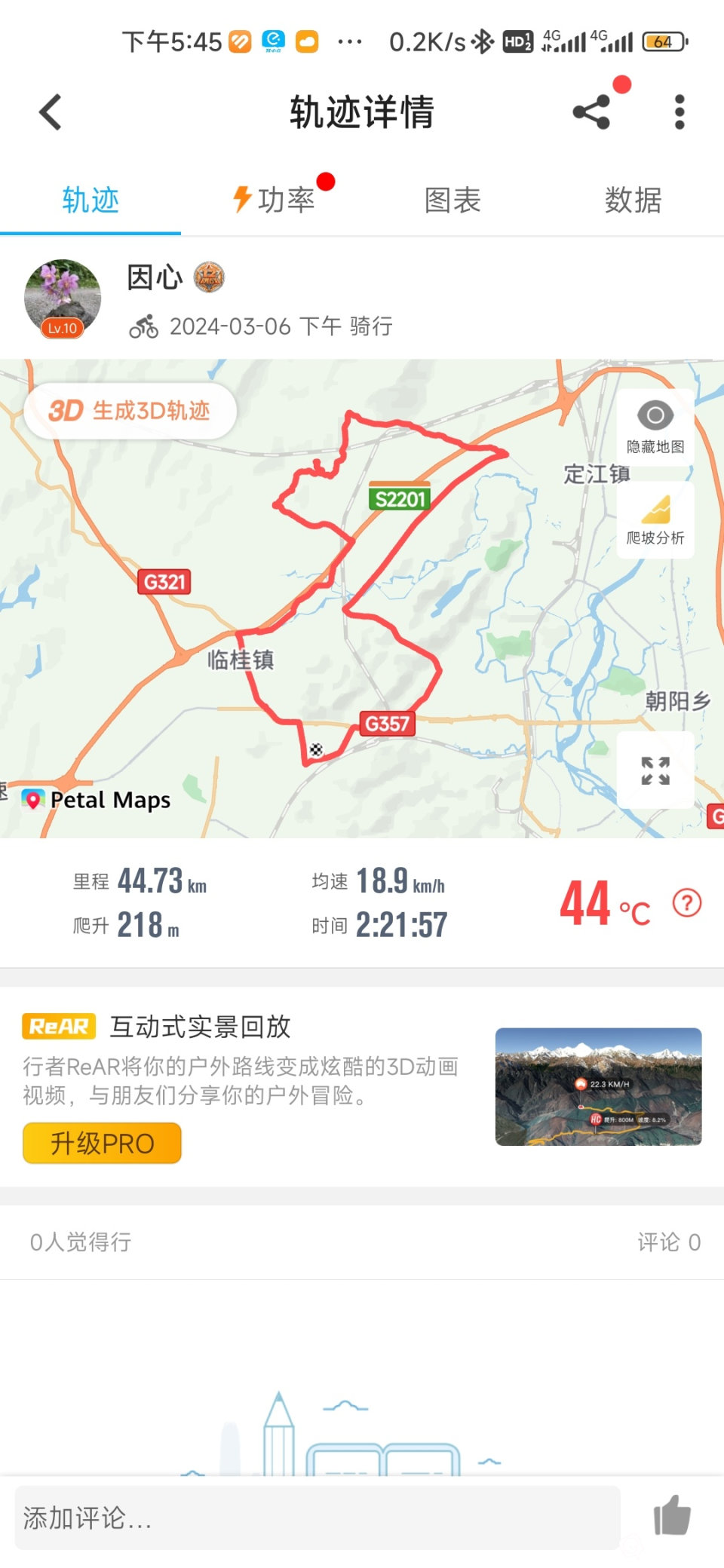
Task: Hide the map with 隐藏地图
Action: pyautogui.click(x=655, y=427)
